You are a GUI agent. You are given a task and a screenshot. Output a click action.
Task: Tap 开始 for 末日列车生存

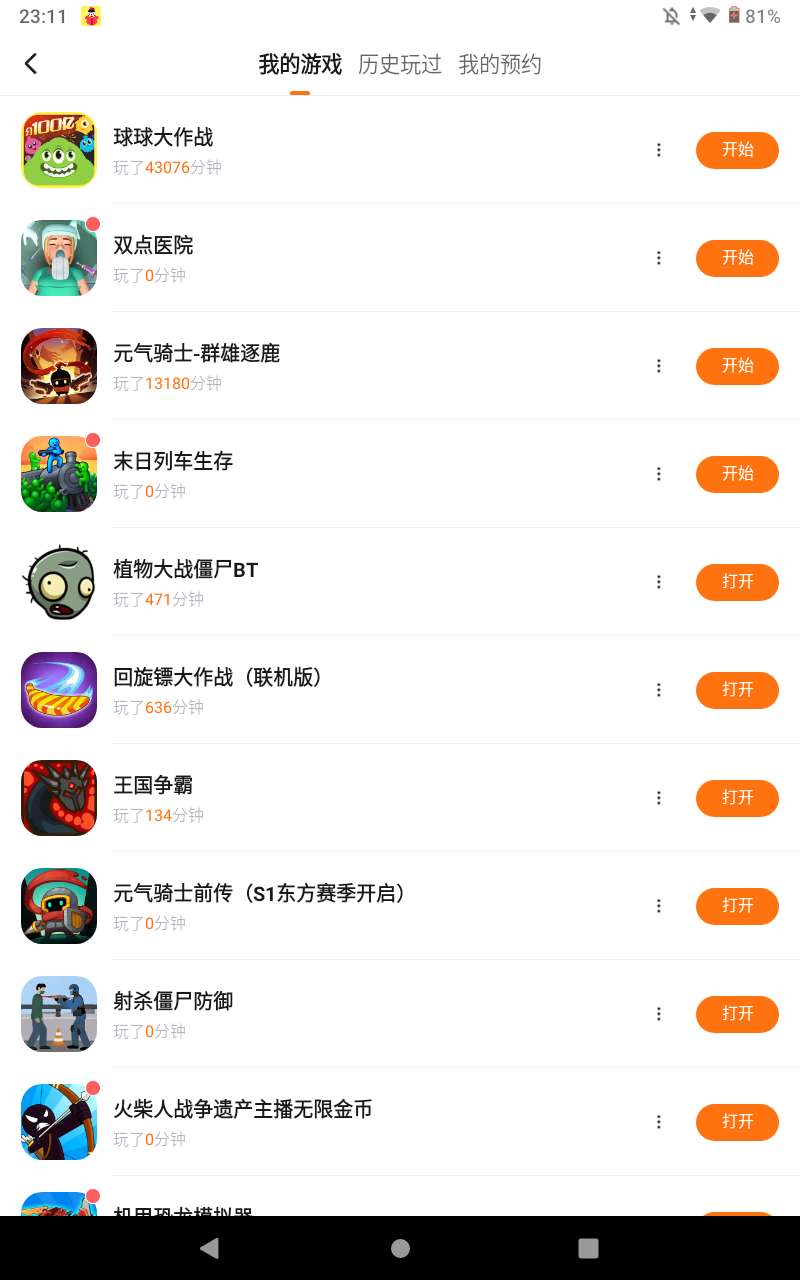click(x=737, y=474)
